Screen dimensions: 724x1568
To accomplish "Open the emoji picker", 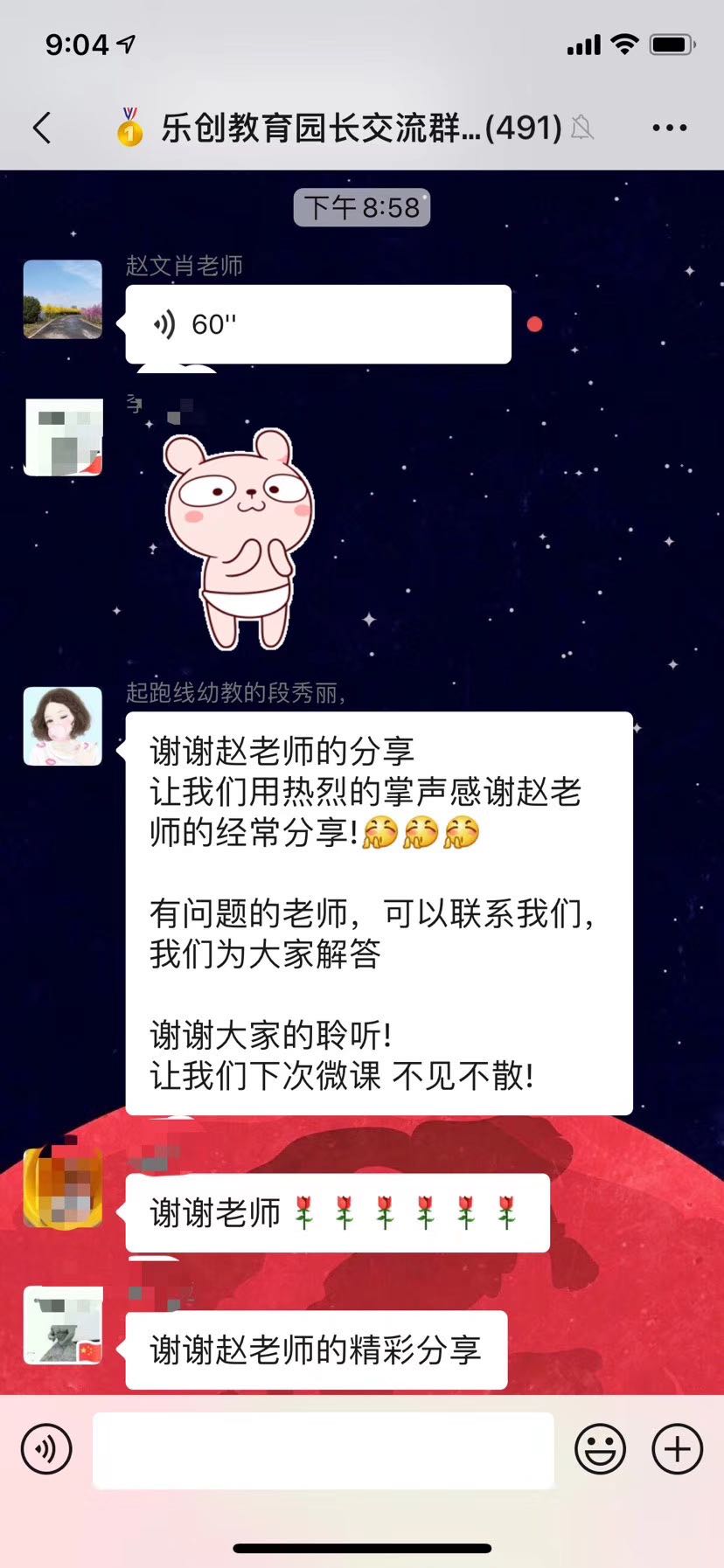I will point(600,1449).
